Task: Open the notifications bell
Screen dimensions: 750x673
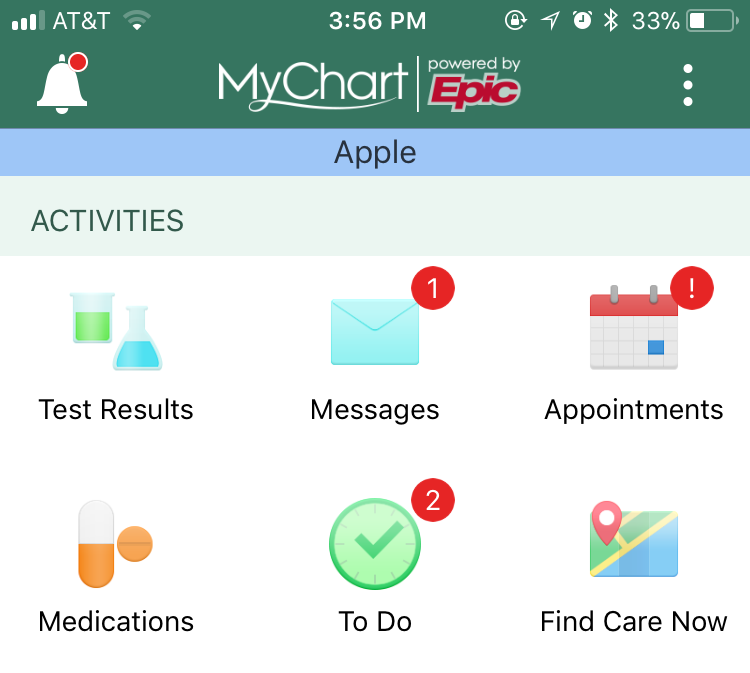Action: pos(62,84)
